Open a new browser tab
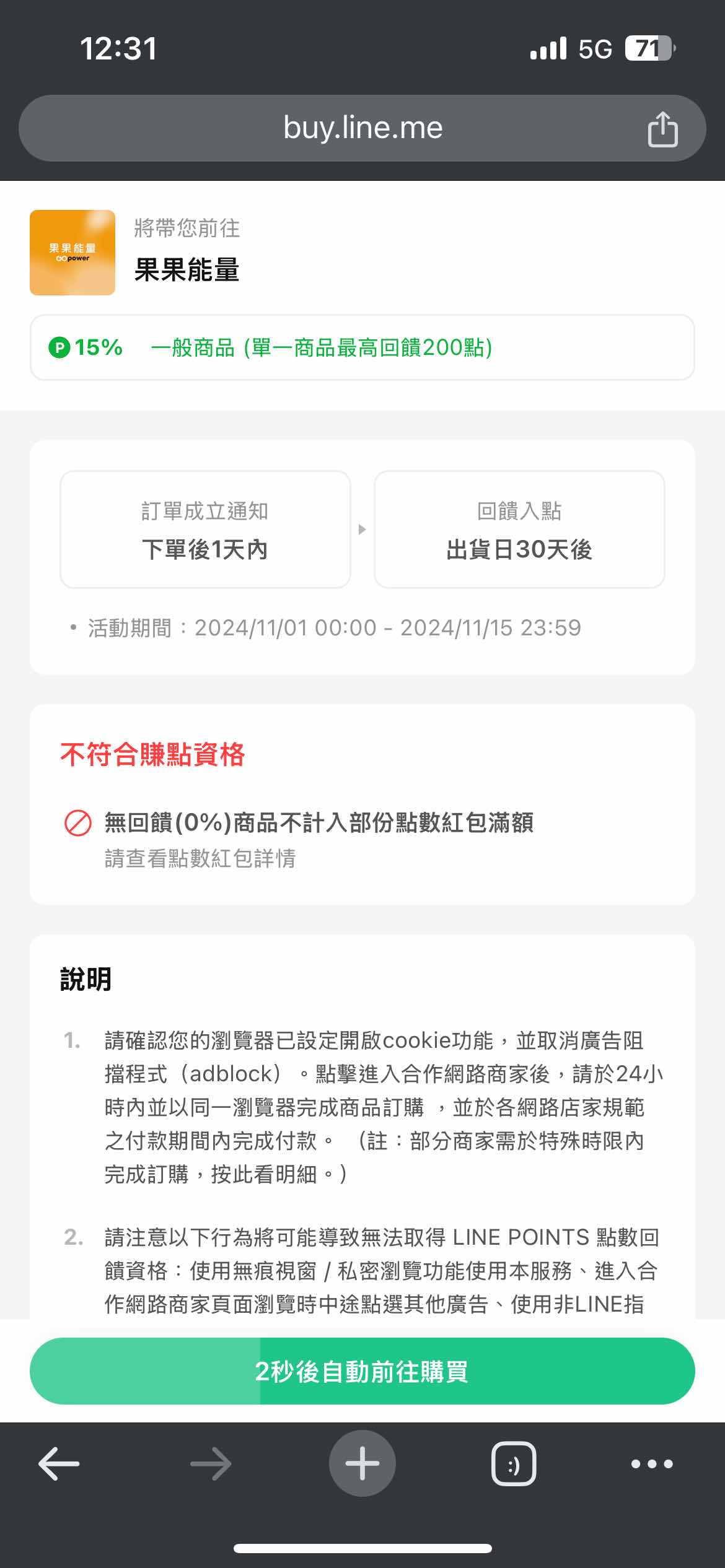The height and width of the screenshot is (1568, 725). point(362,1464)
